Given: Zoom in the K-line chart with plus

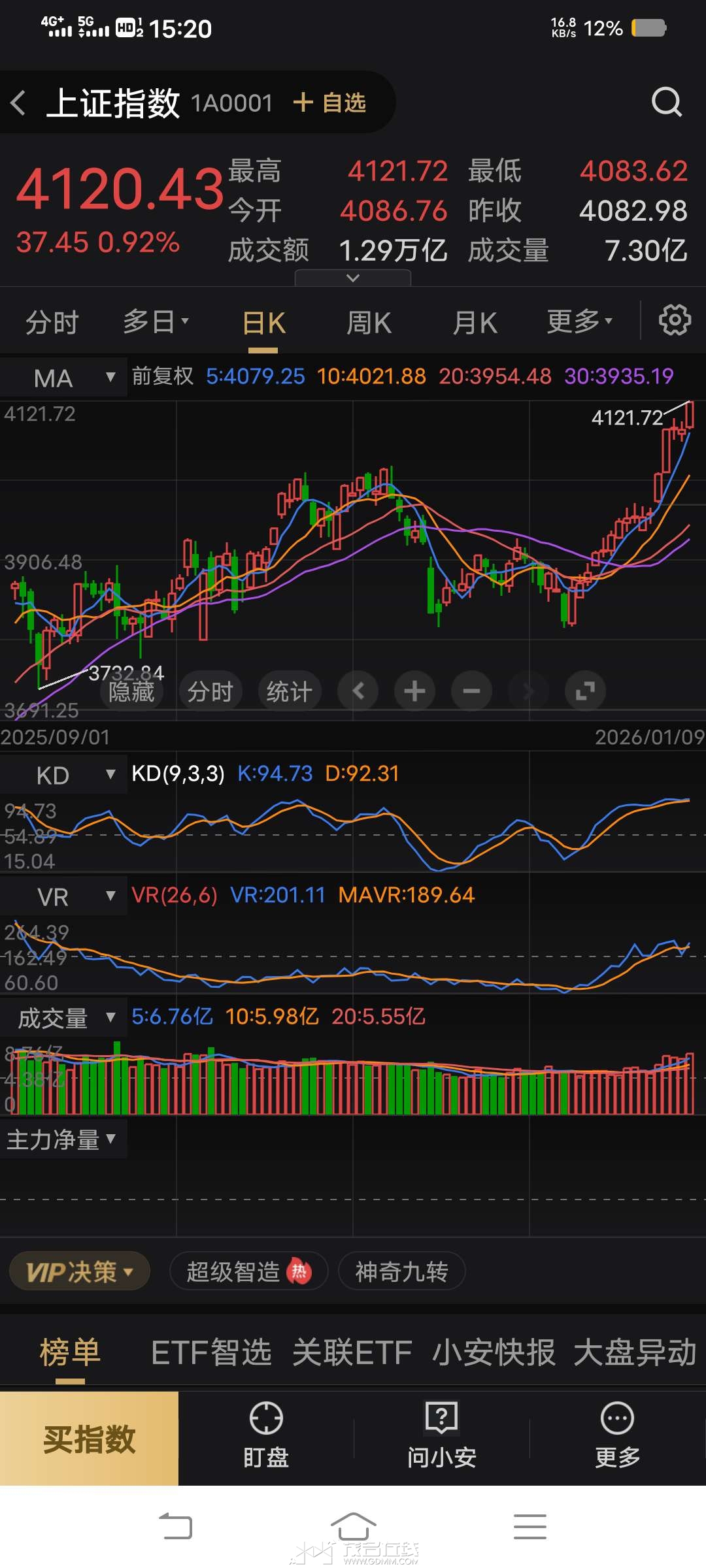Looking at the screenshot, I should [414, 691].
